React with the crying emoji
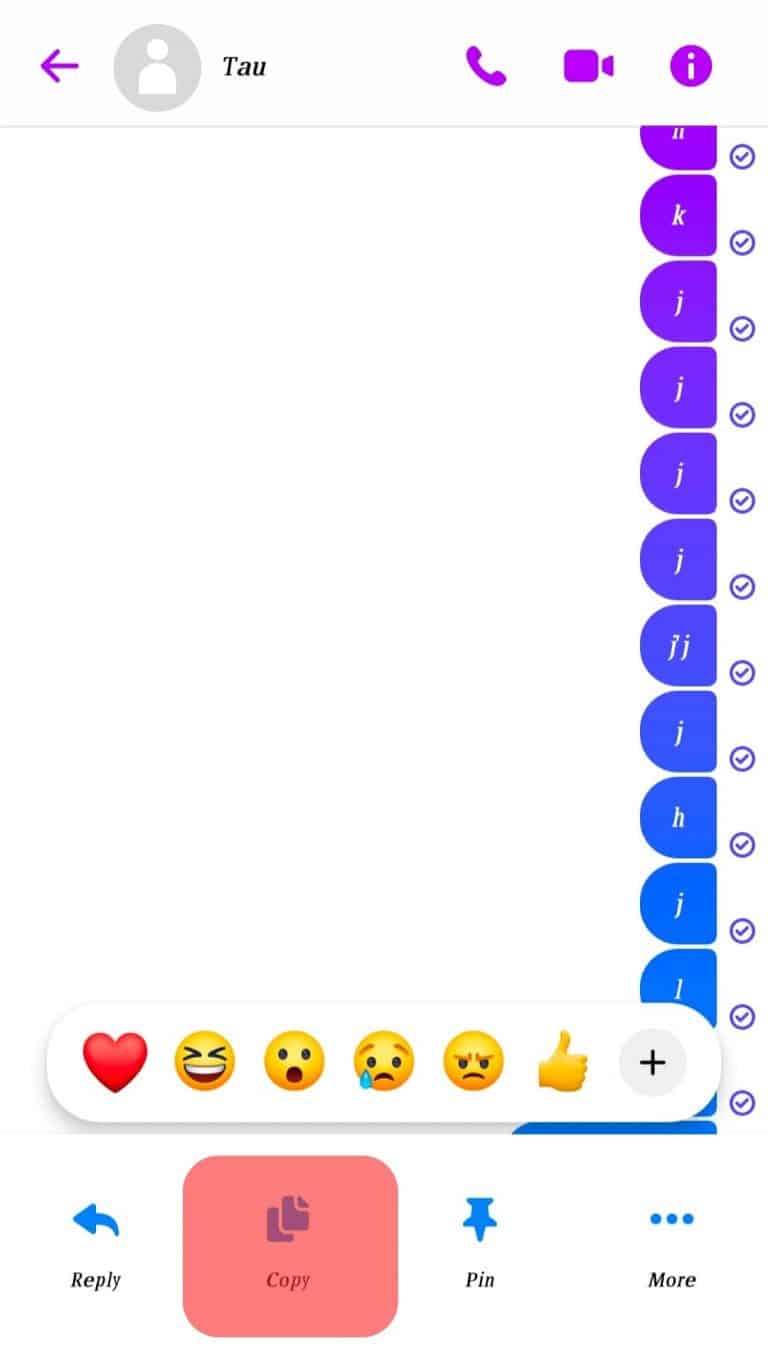Image resolution: width=768 pixels, height=1365 pixels. 382,1062
